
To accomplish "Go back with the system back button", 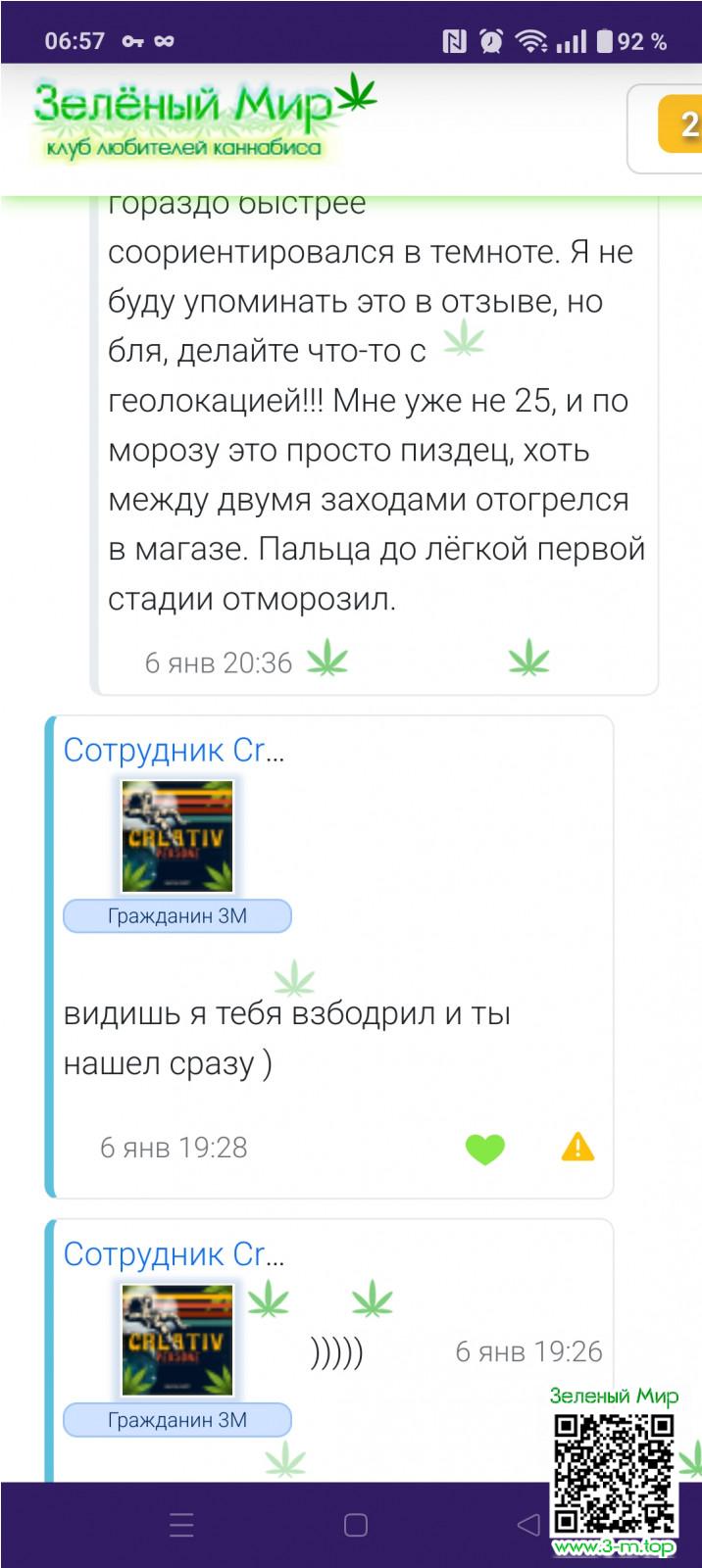I will tap(528, 1525).
